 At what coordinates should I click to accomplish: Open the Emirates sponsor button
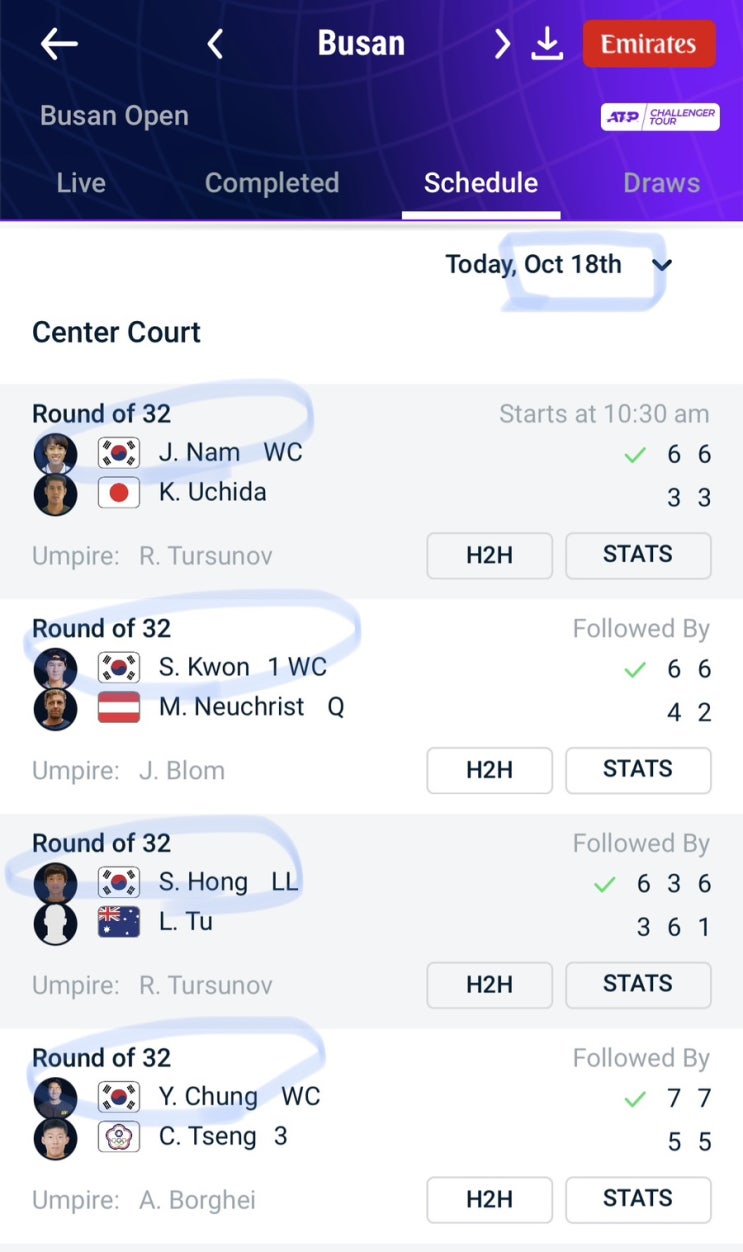tap(649, 44)
